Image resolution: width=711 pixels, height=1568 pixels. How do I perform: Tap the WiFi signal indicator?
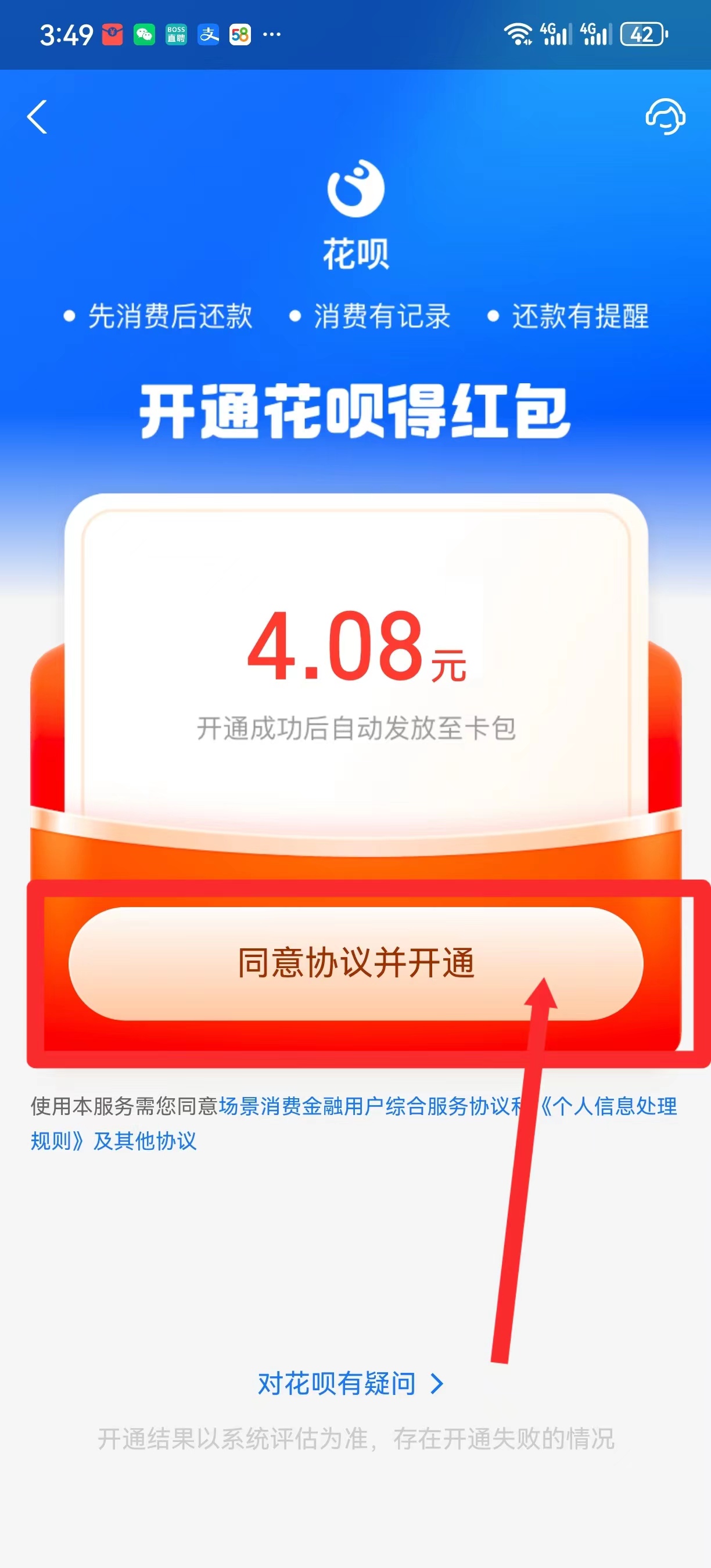click(519, 34)
